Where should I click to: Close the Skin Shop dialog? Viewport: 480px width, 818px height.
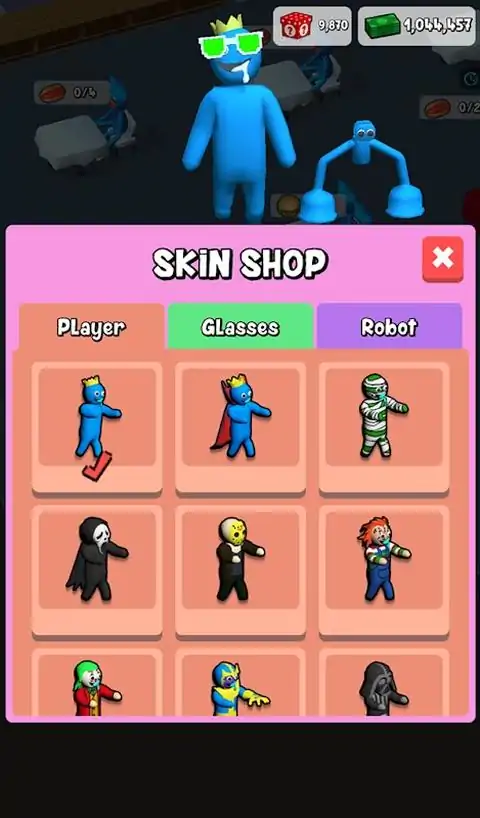[442, 259]
